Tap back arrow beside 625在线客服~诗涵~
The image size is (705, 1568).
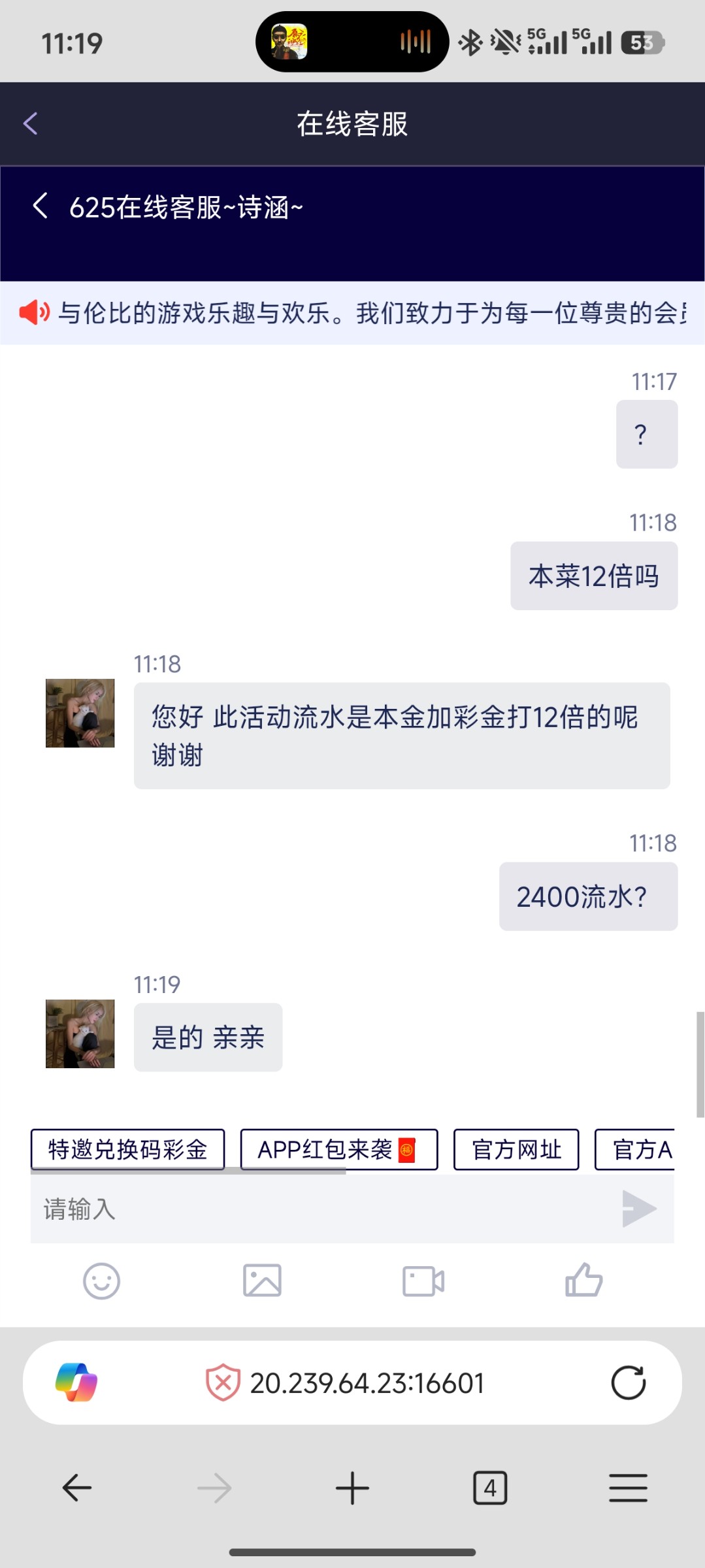coord(41,206)
